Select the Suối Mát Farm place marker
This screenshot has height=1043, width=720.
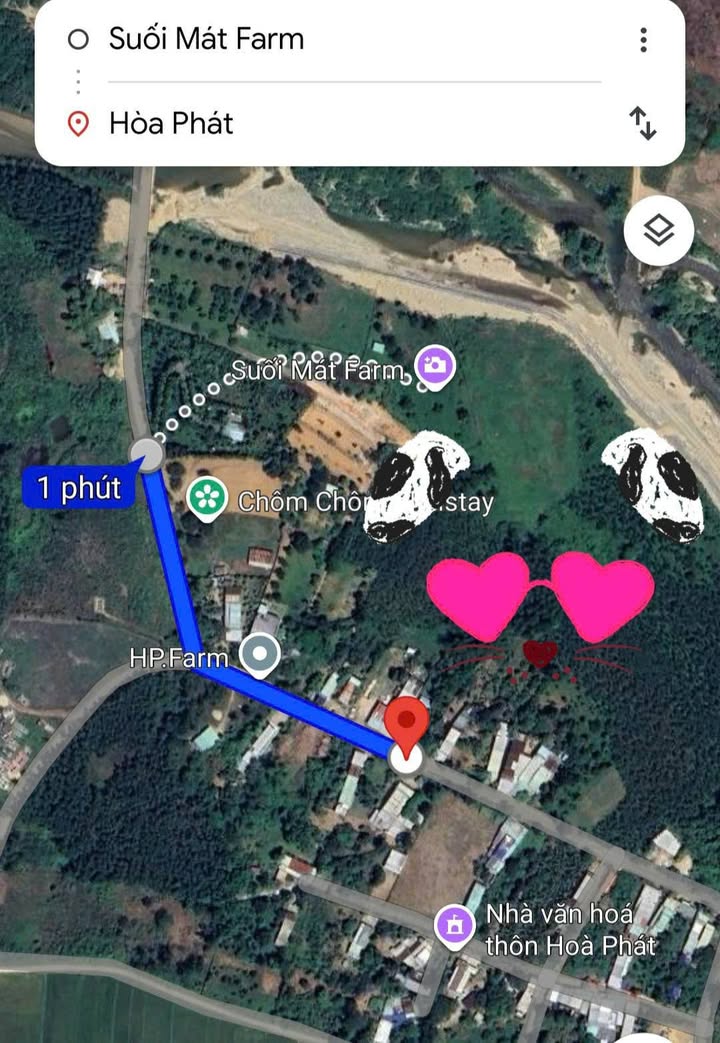click(435, 366)
